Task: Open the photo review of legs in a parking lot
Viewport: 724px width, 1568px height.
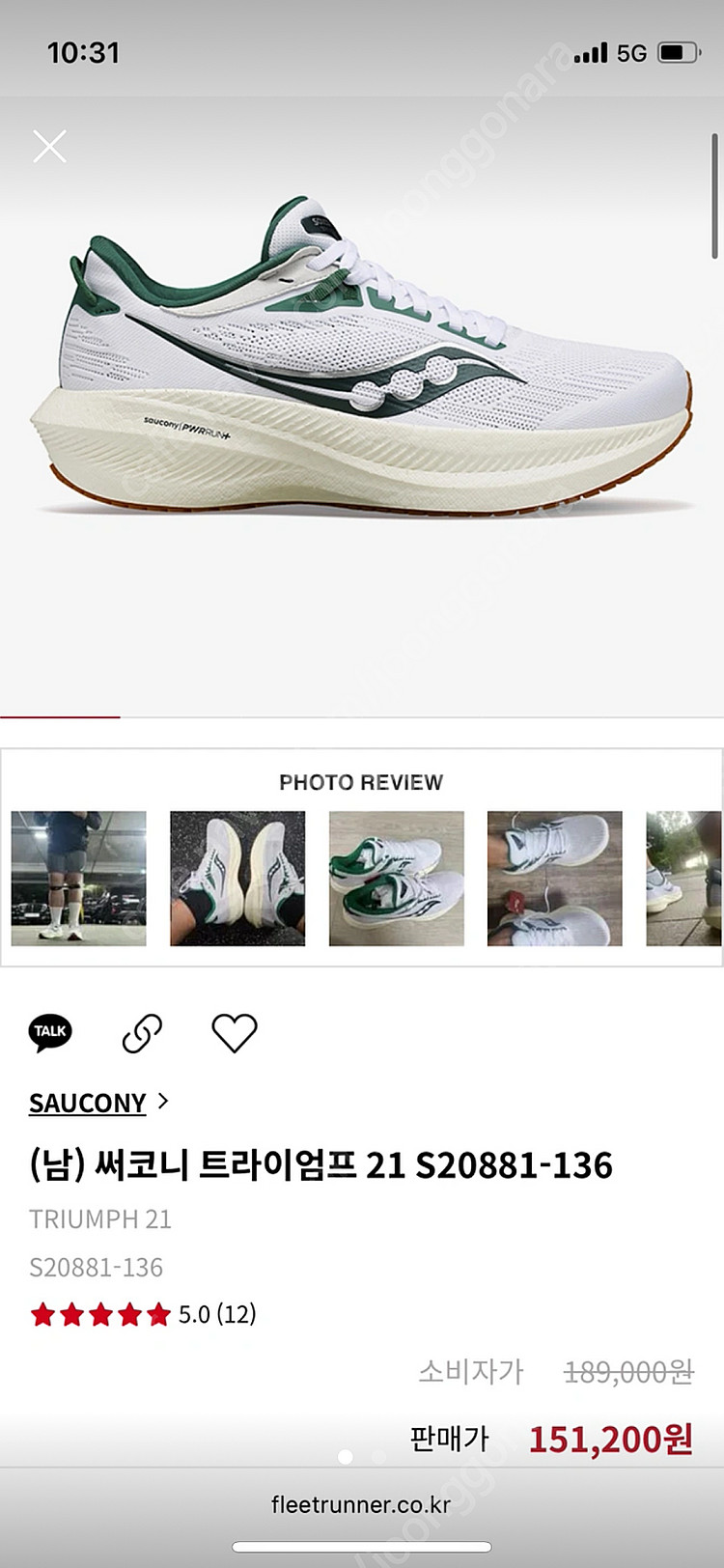Action: coord(78,878)
